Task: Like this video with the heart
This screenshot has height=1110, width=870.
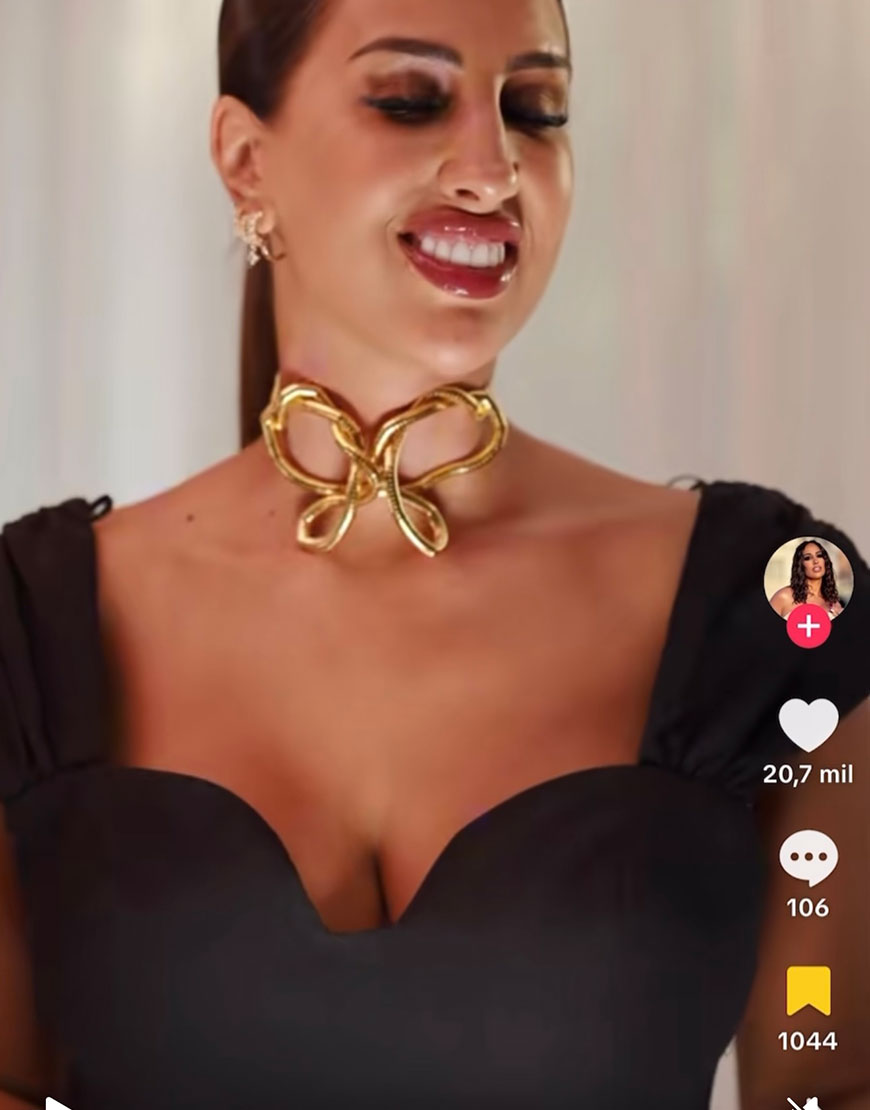Action: [808, 725]
